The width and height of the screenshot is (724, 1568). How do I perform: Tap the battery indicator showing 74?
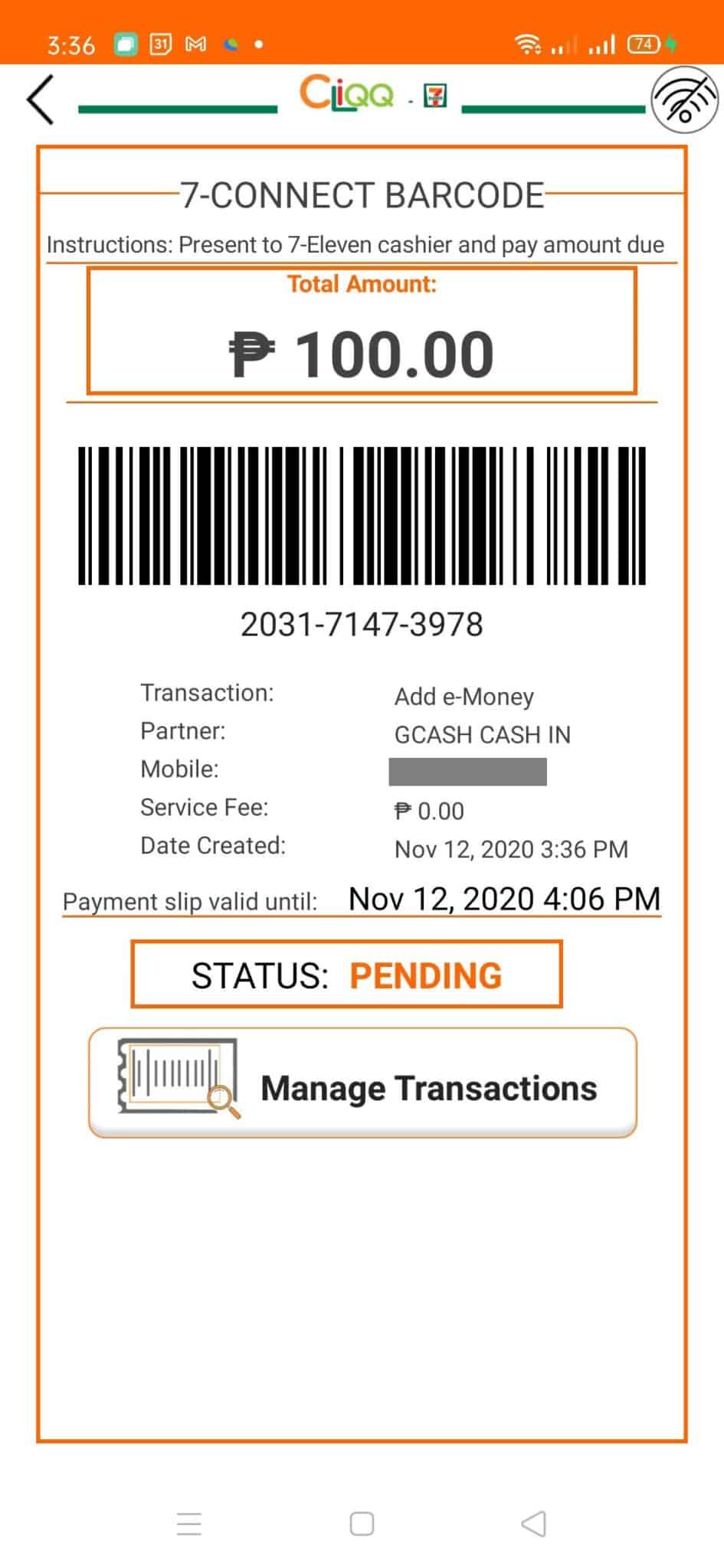645,44
